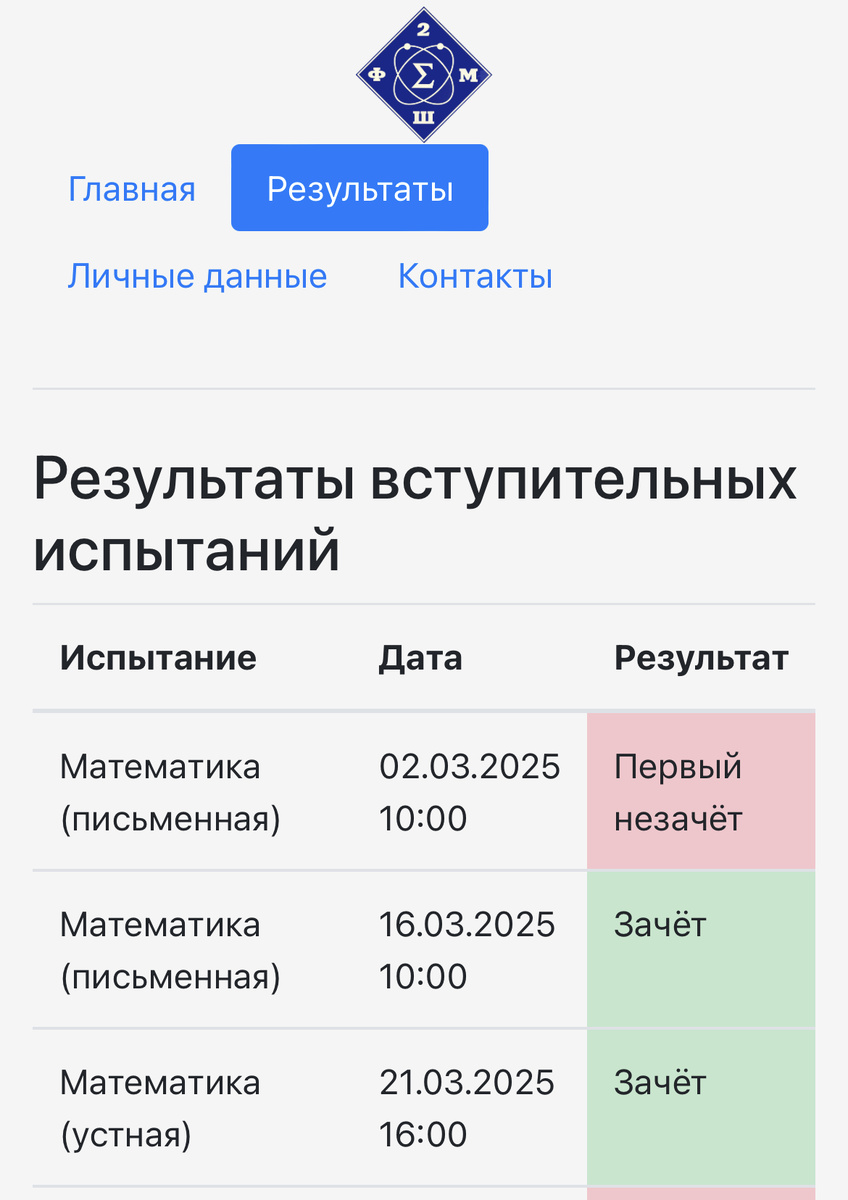
Task: Select the Зачёт cell for 16.03.2025 exam
Action: click(x=701, y=948)
